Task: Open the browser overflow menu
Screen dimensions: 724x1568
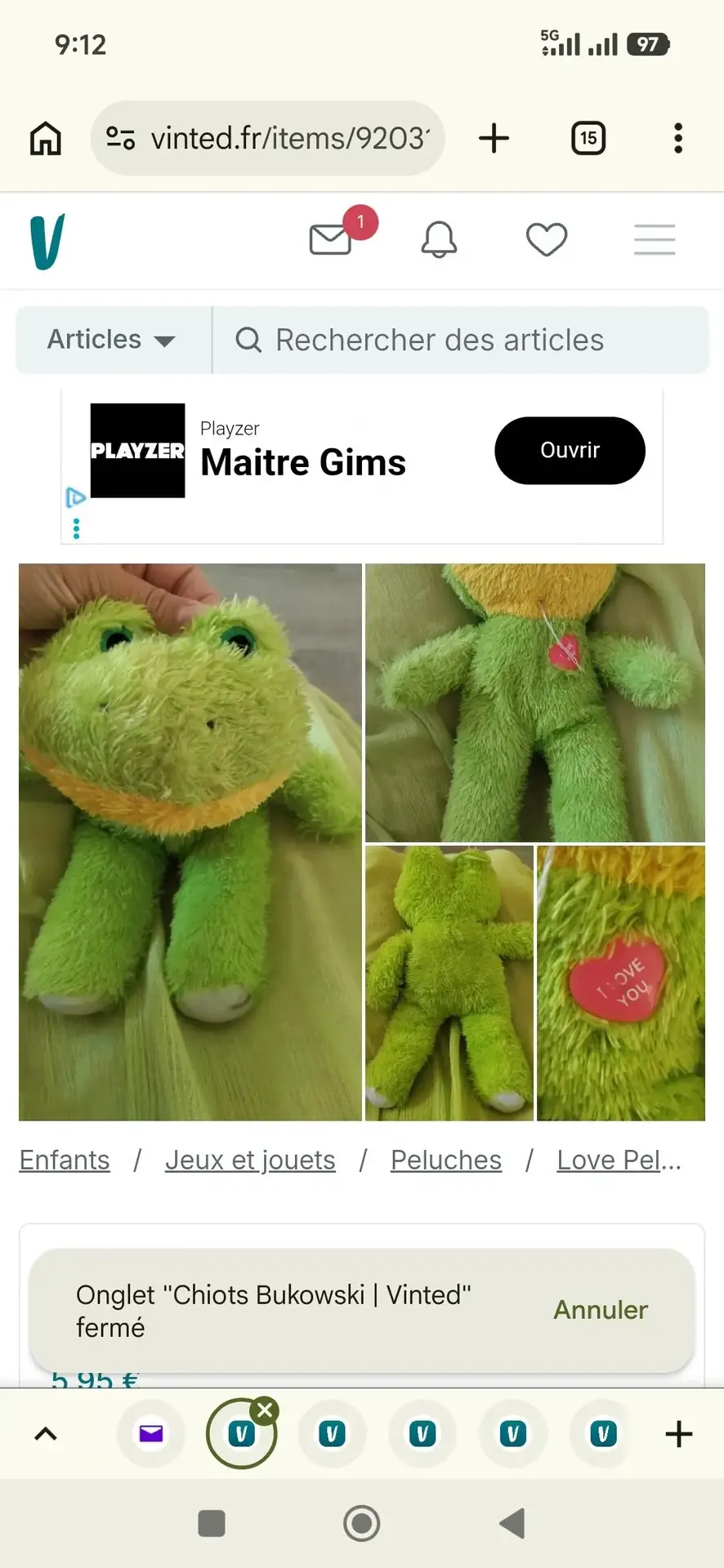Action: coord(678,138)
